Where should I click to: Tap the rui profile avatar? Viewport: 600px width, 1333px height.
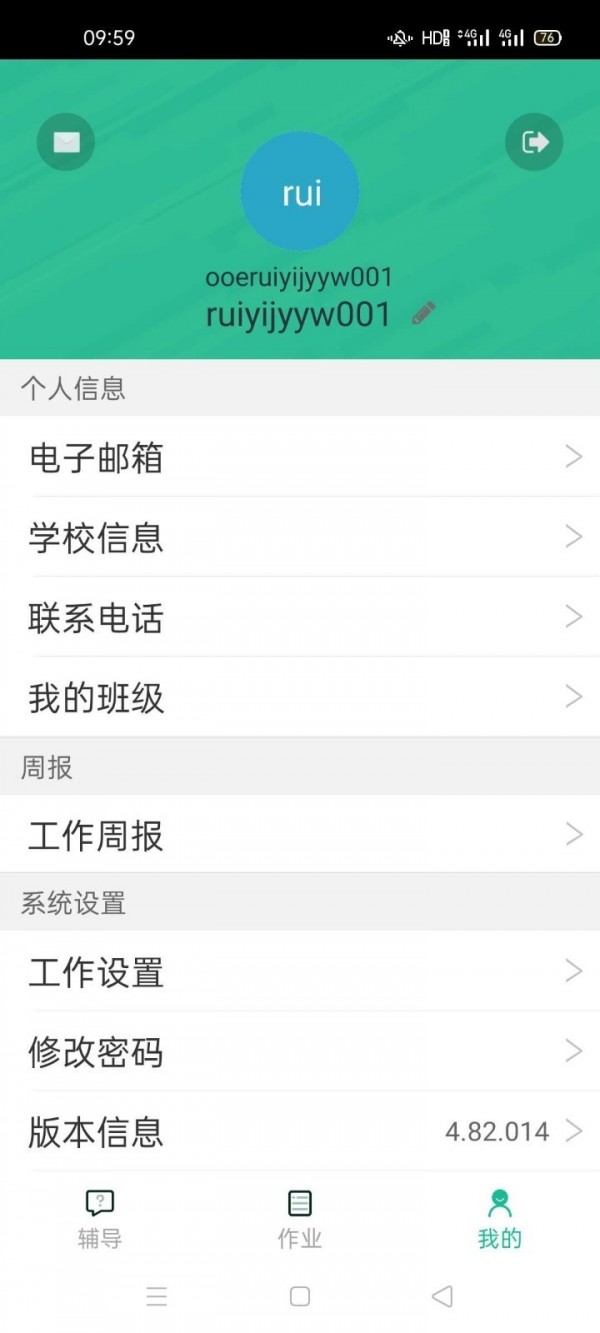pos(300,191)
